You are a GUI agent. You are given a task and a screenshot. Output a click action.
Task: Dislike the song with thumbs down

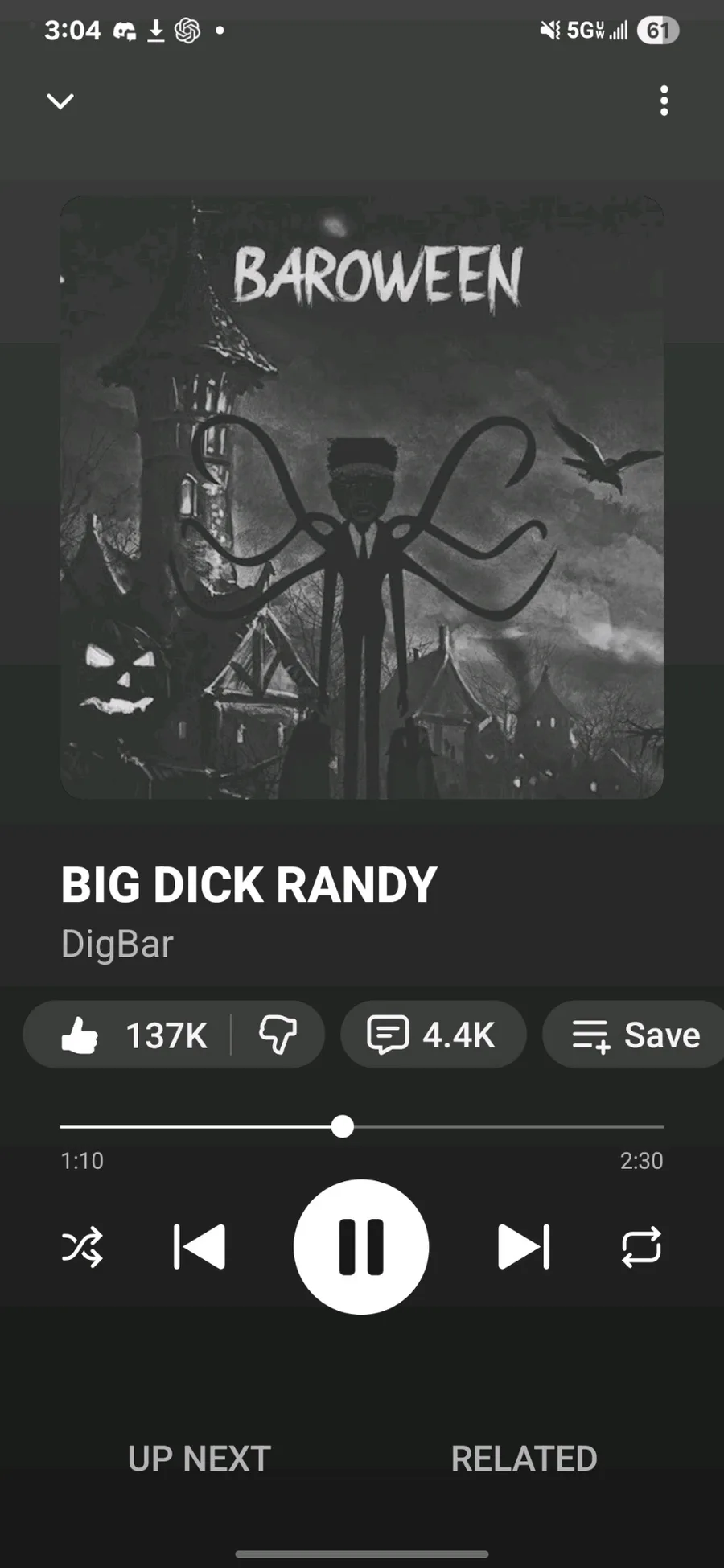tap(278, 1035)
